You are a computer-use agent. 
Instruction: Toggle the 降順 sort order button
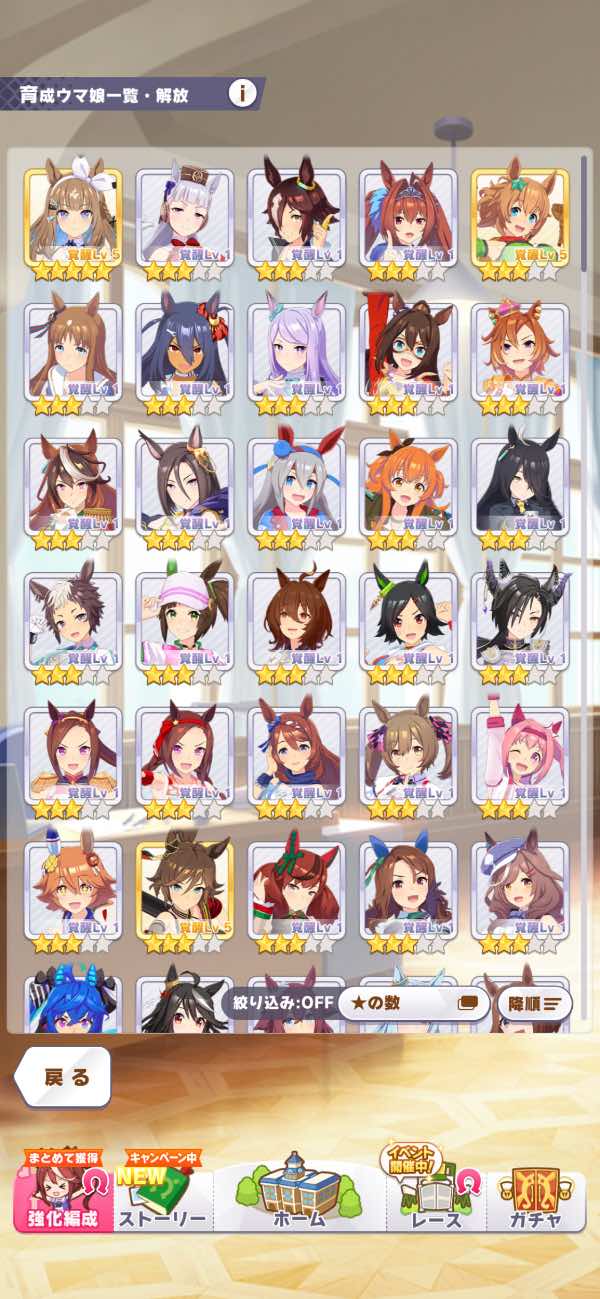(x=534, y=1003)
